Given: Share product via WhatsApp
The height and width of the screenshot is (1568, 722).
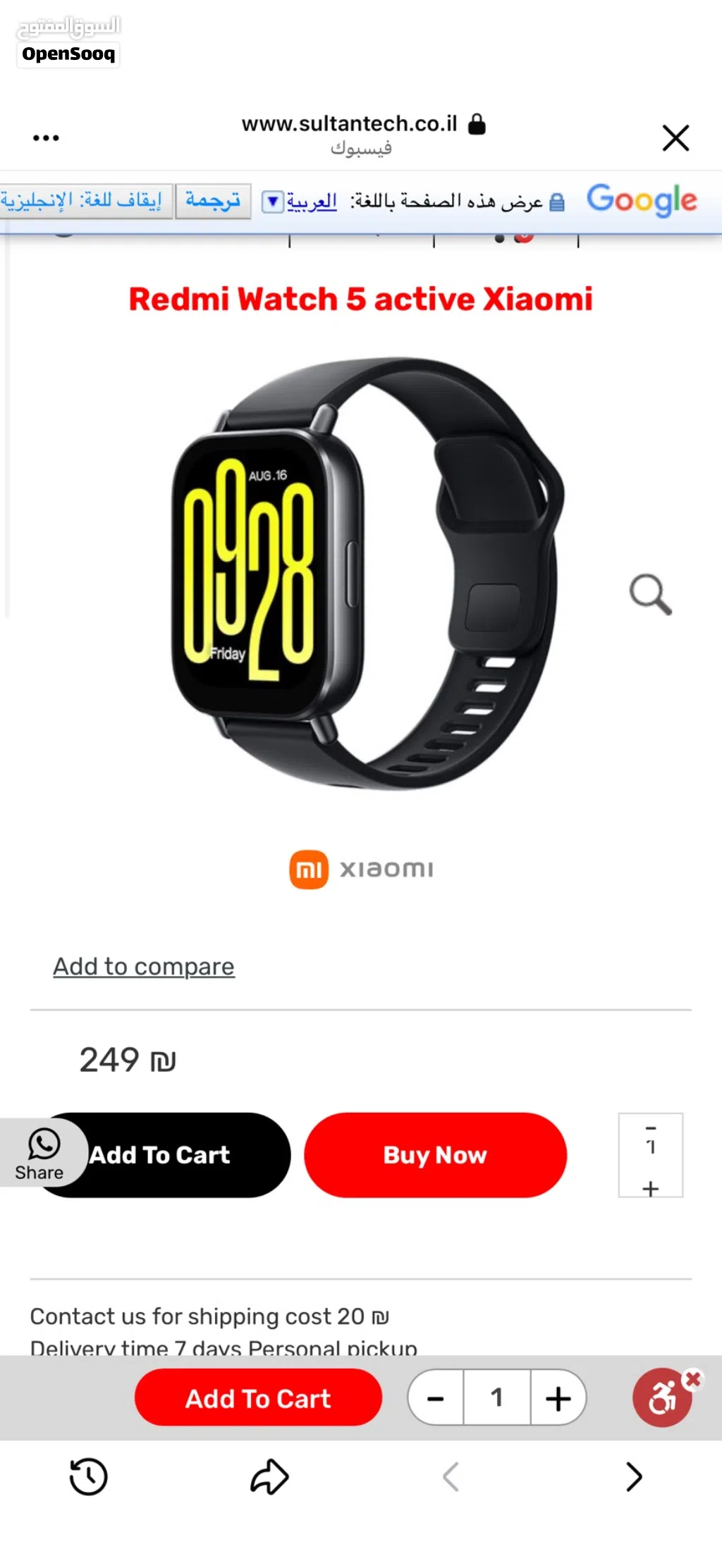Looking at the screenshot, I should pos(42,1152).
